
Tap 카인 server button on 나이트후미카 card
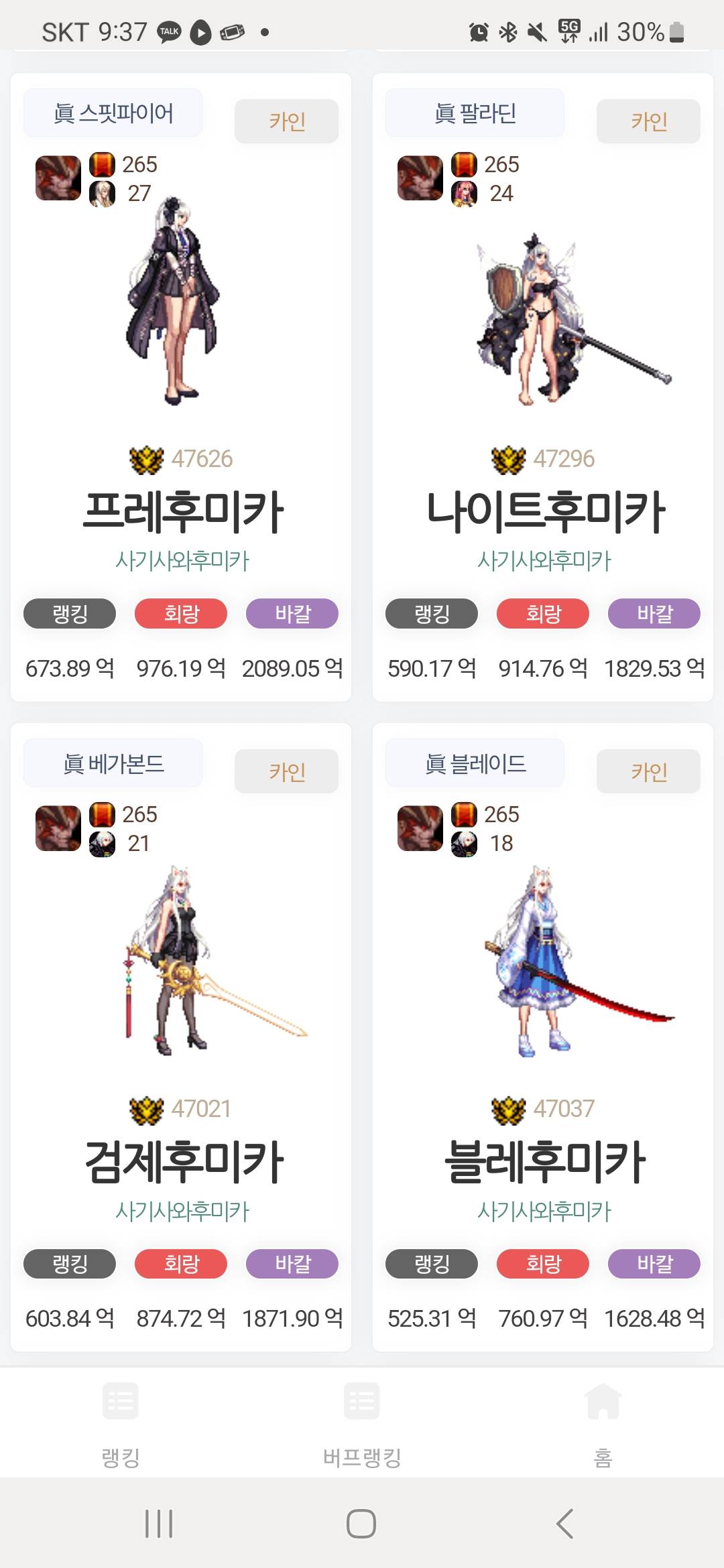point(648,121)
